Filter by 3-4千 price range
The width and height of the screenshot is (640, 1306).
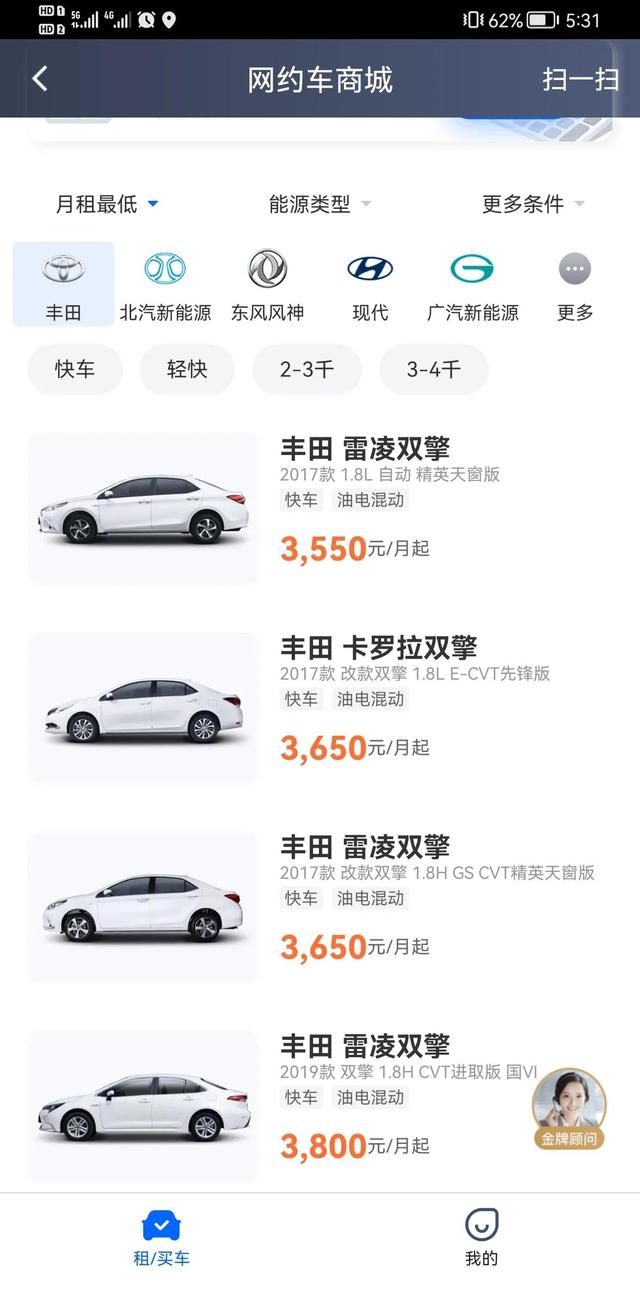[x=434, y=369]
